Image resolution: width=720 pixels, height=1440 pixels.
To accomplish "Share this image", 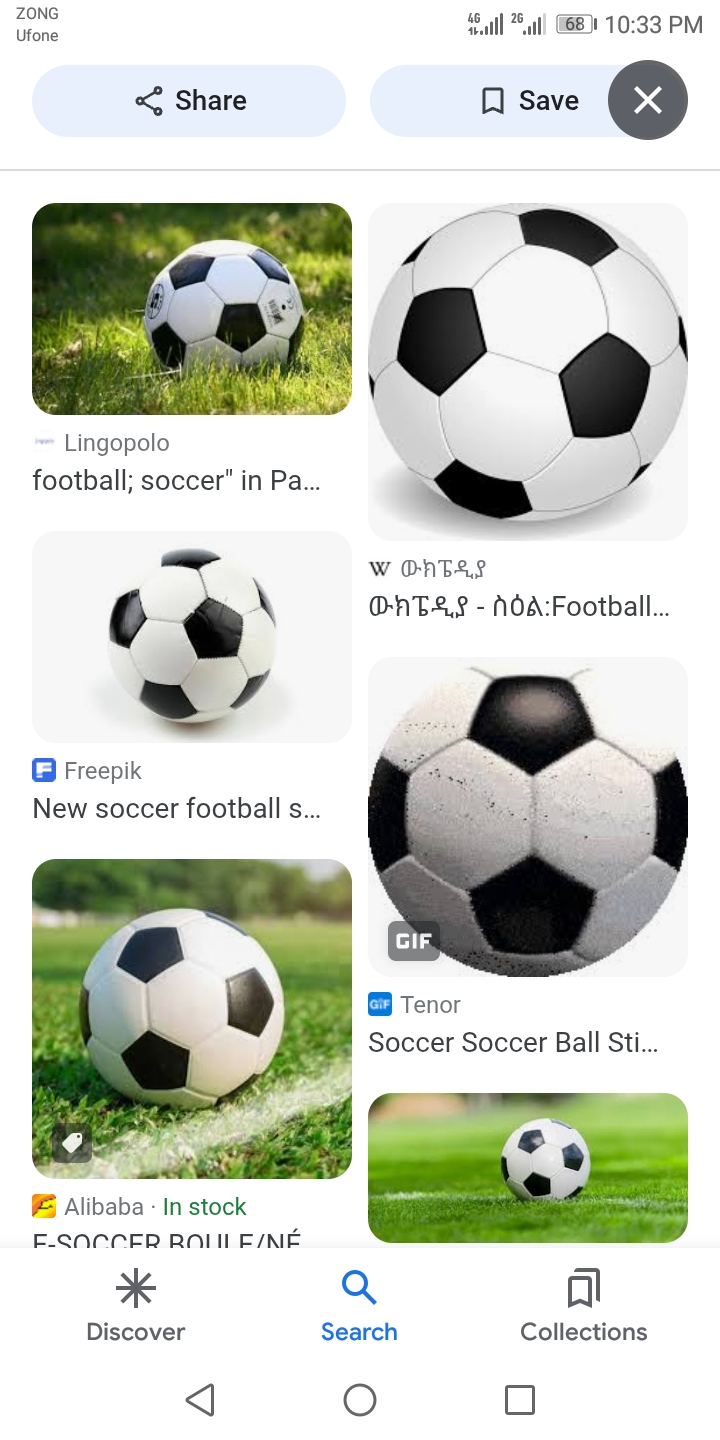I will click(189, 101).
